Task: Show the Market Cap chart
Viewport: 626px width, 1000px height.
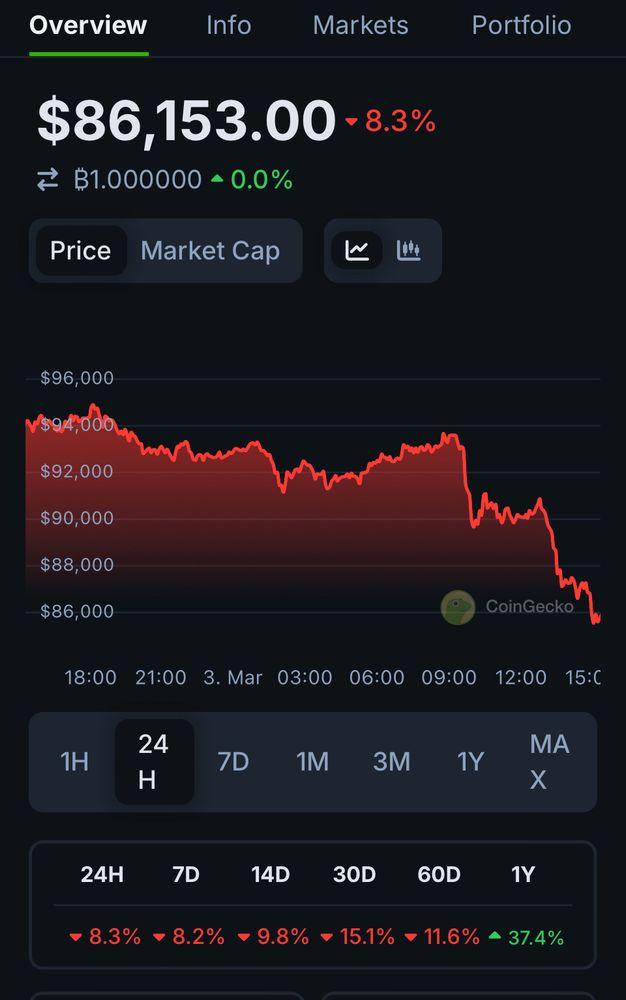Action: (210, 251)
